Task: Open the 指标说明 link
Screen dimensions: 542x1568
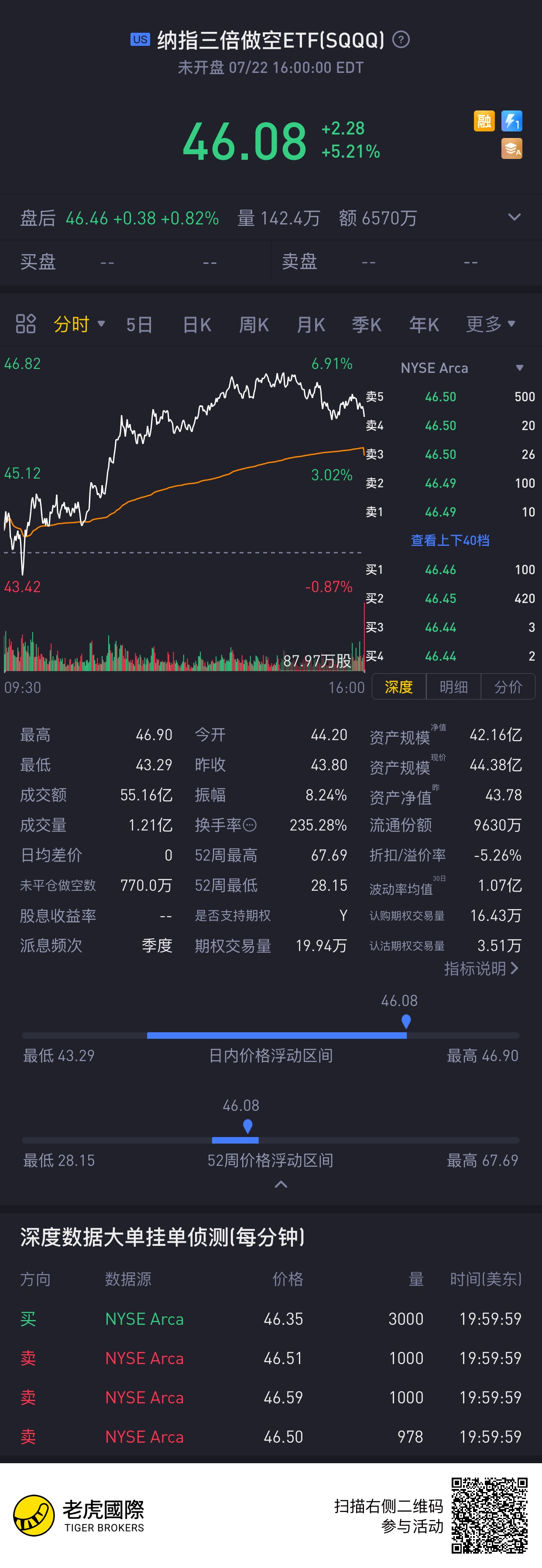Action: pyautogui.click(x=481, y=968)
